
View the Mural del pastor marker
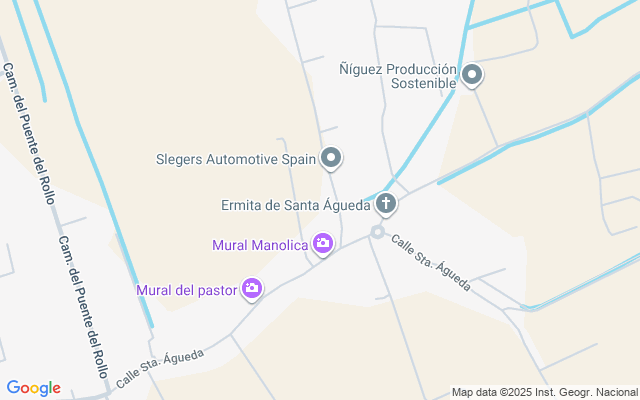252,290
